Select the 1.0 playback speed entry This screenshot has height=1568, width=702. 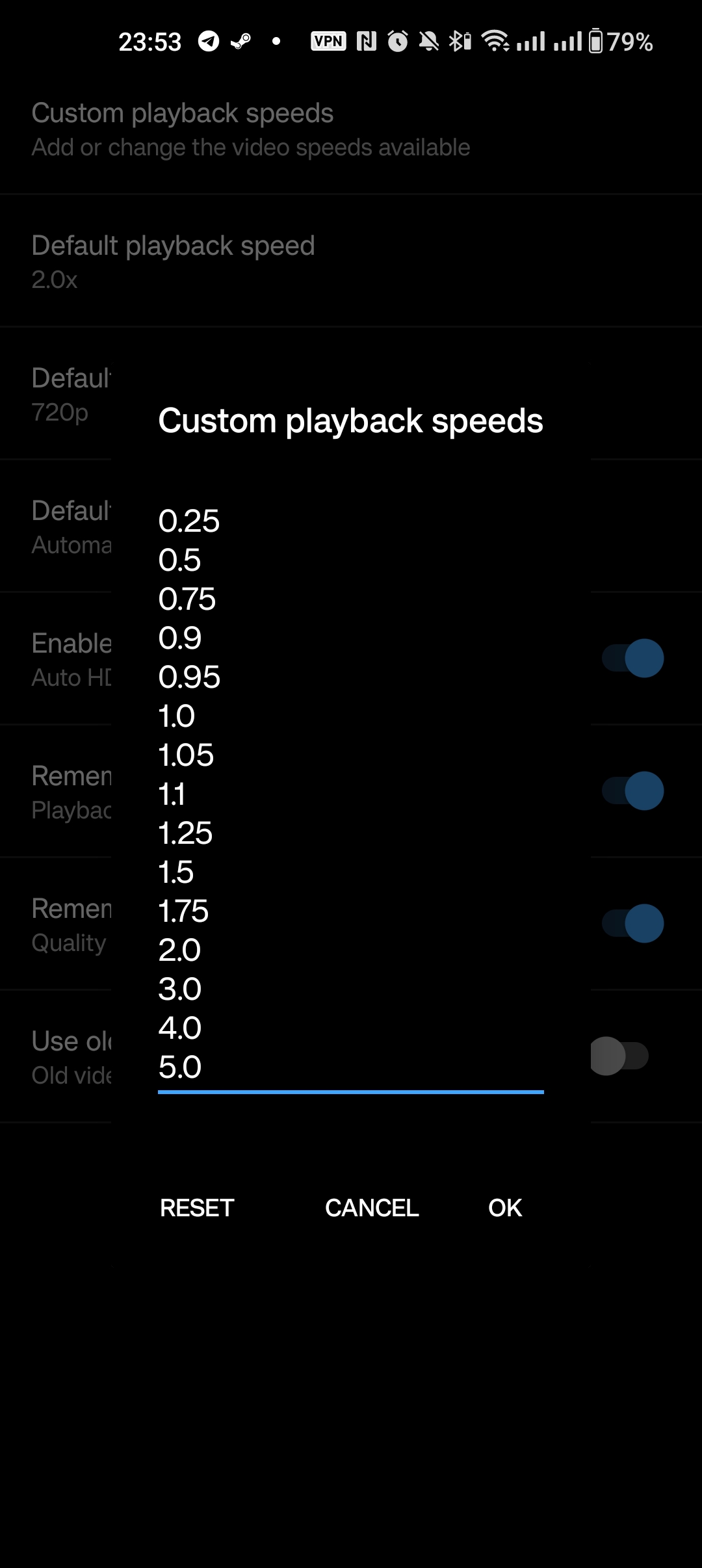click(x=176, y=716)
